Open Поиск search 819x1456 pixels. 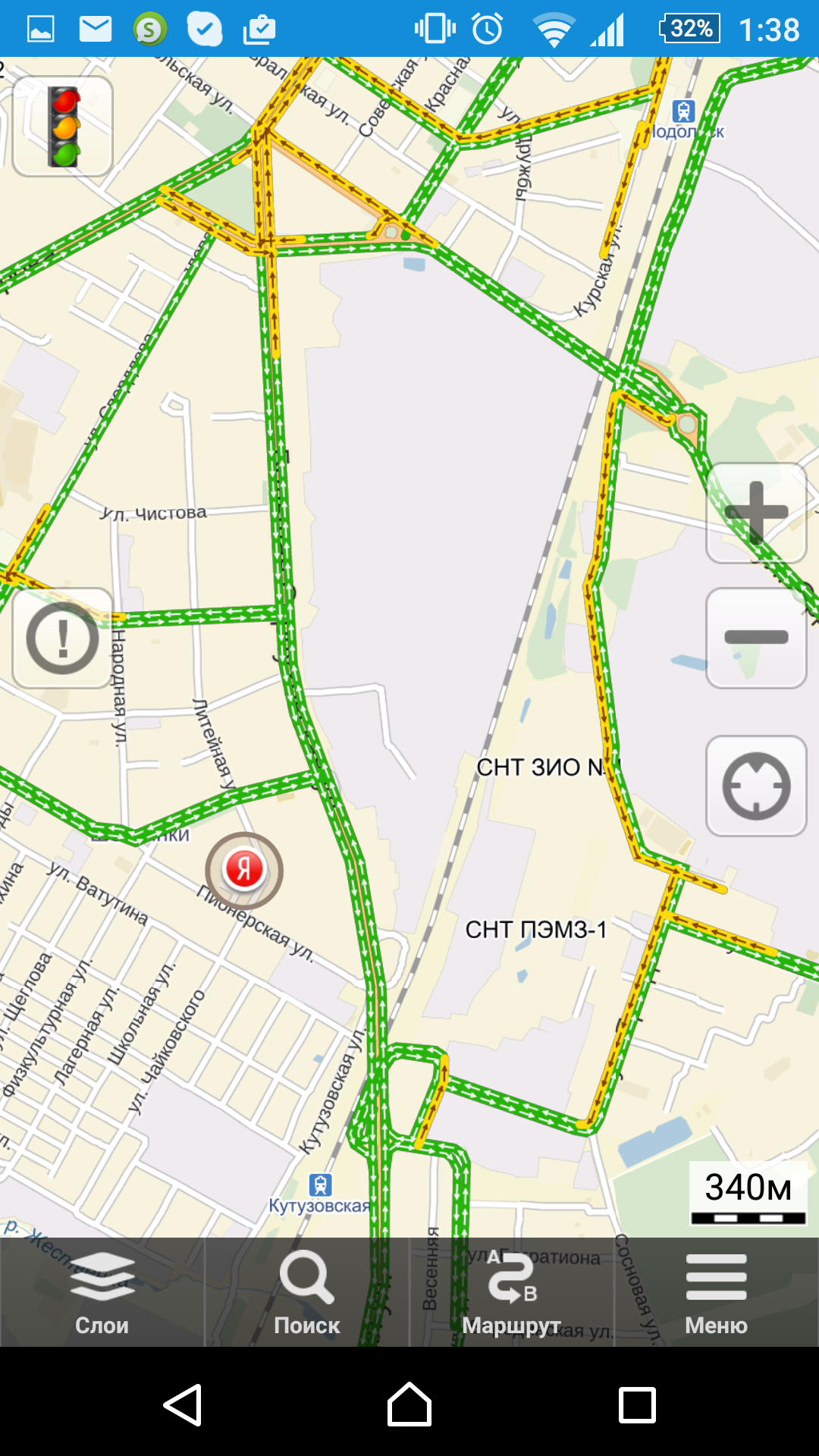[x=306, y=1294]
